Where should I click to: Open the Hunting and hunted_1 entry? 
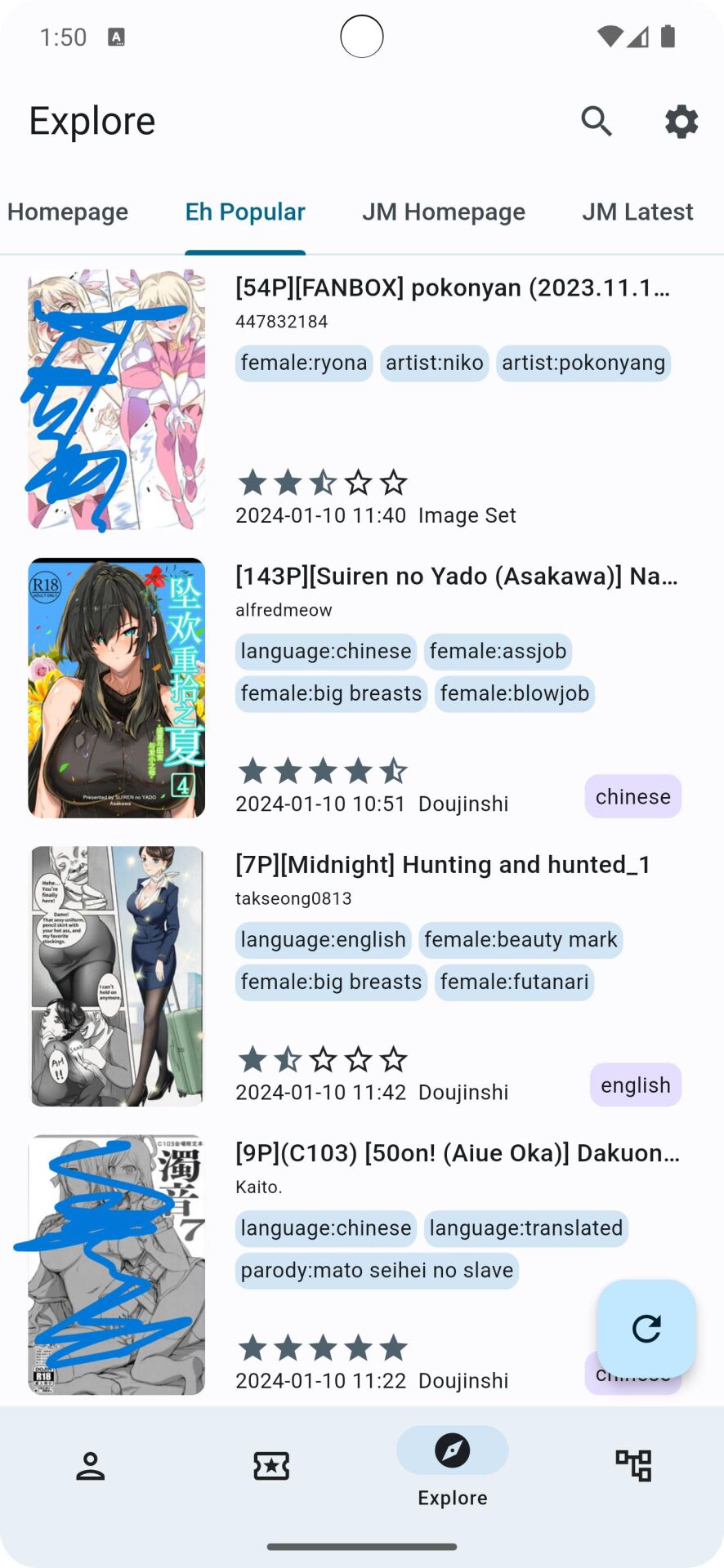[x=443, y=865]
